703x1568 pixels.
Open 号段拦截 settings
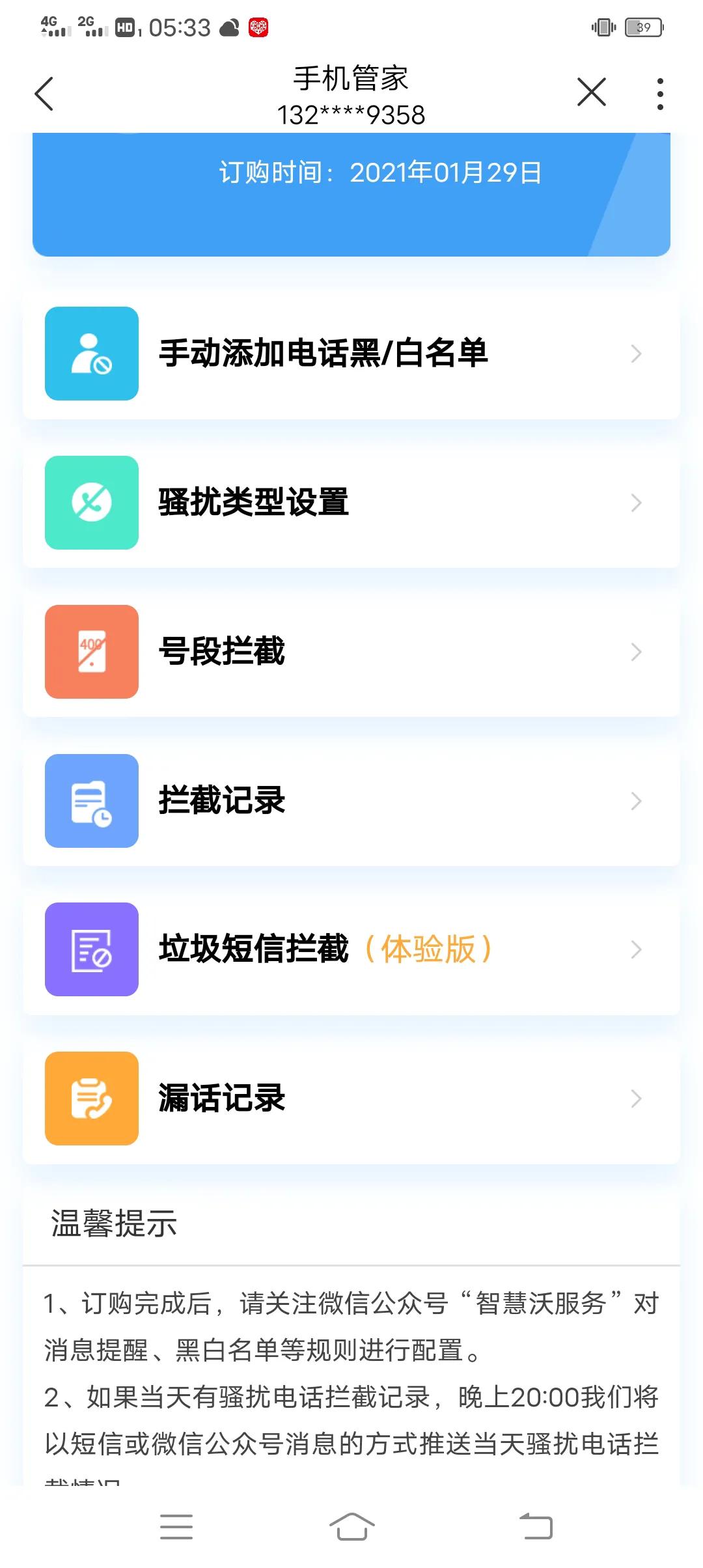click(351, 652)
